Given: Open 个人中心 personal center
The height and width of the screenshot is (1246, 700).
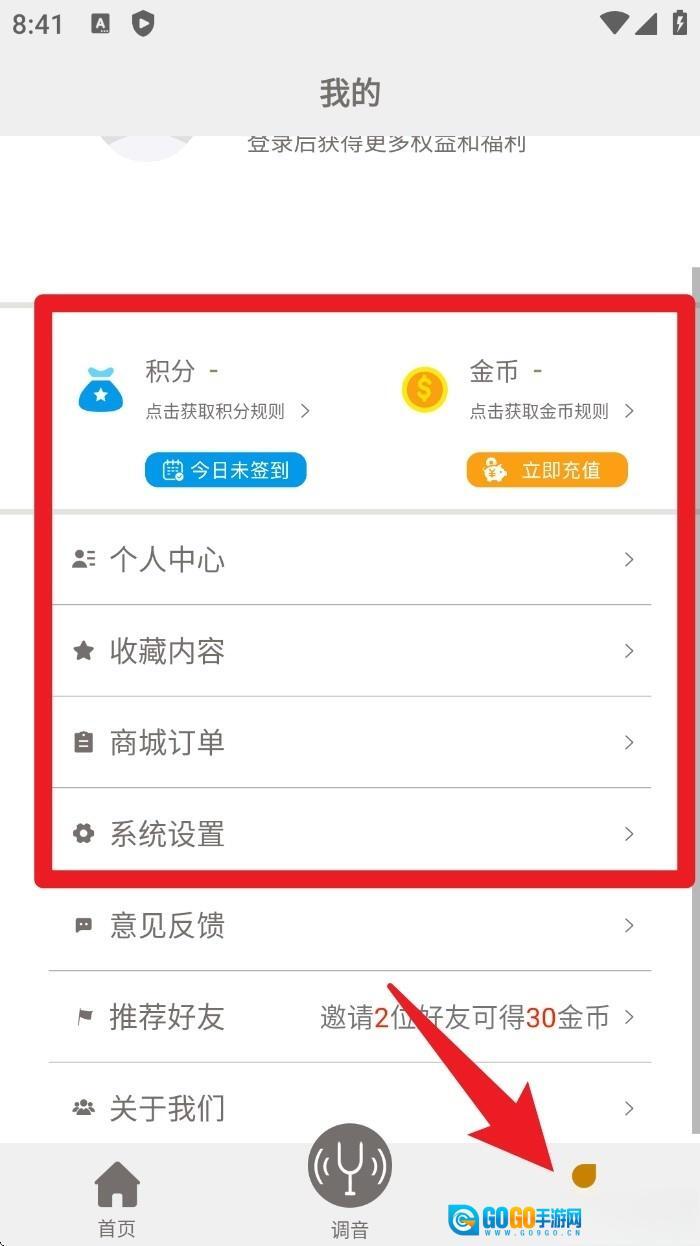Looking at the screenshot, I should [350, 559].
